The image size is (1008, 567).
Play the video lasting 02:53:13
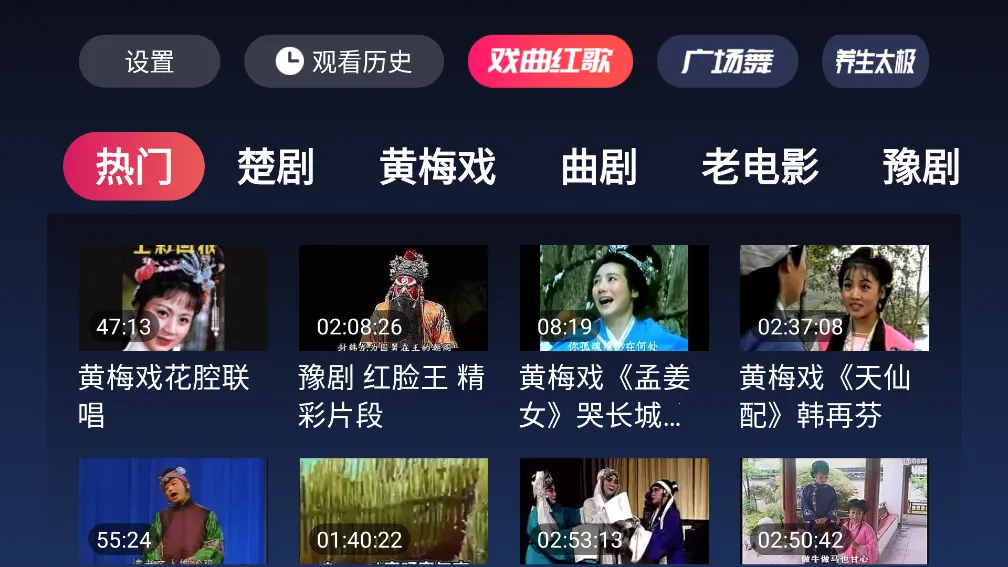[x=614, y=510]
